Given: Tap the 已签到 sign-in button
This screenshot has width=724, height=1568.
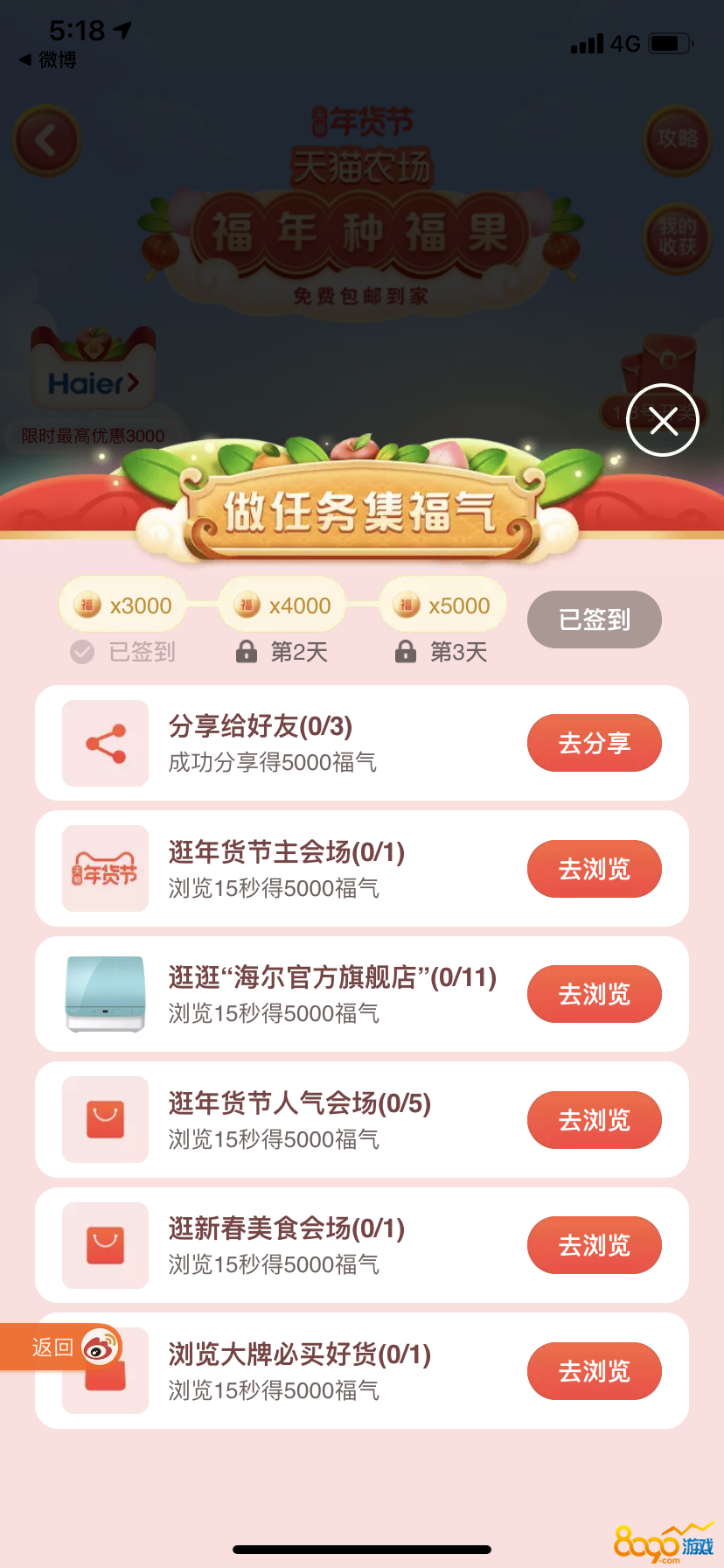Looking at the screenshot, I should (x=594, y=619).
